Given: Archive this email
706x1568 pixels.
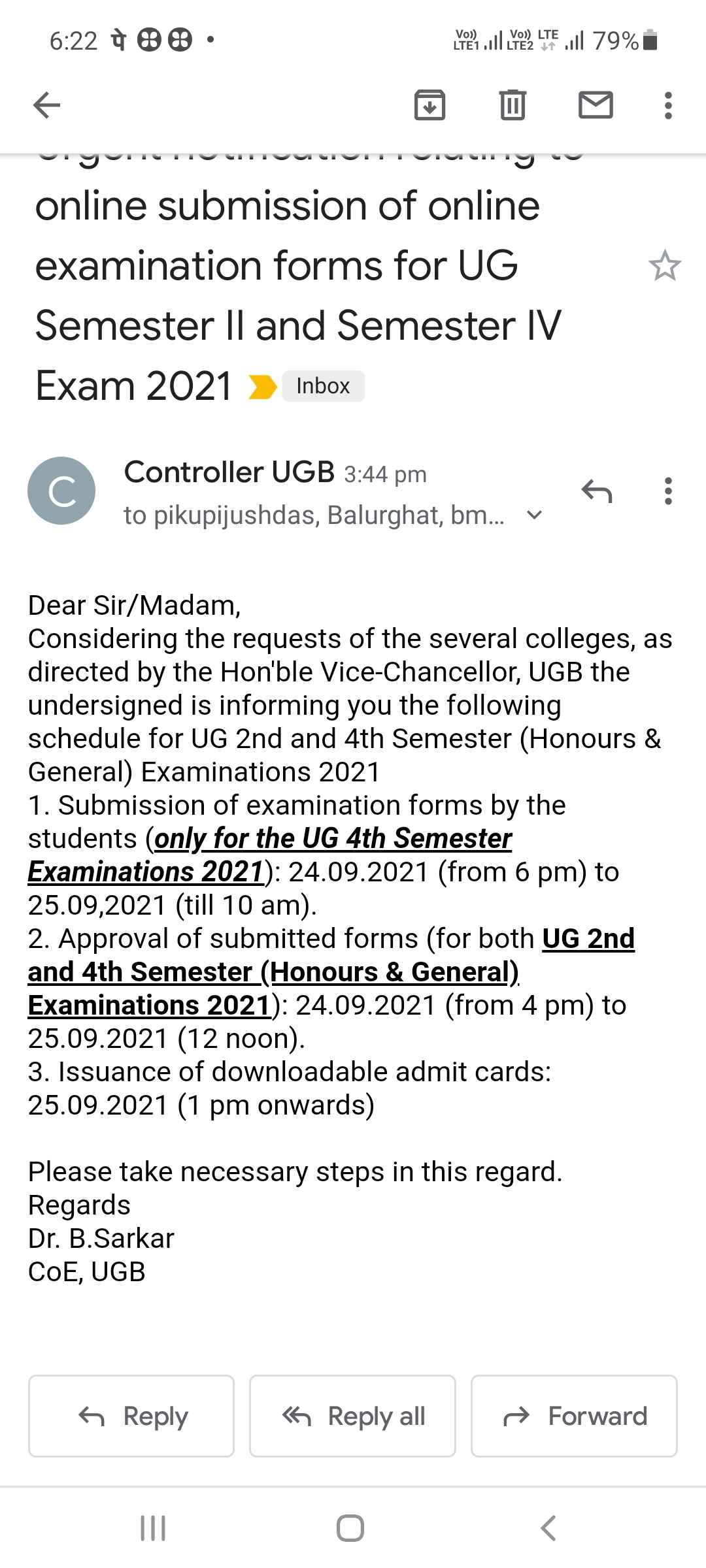Looking at the screenshot, I should 429,105.
